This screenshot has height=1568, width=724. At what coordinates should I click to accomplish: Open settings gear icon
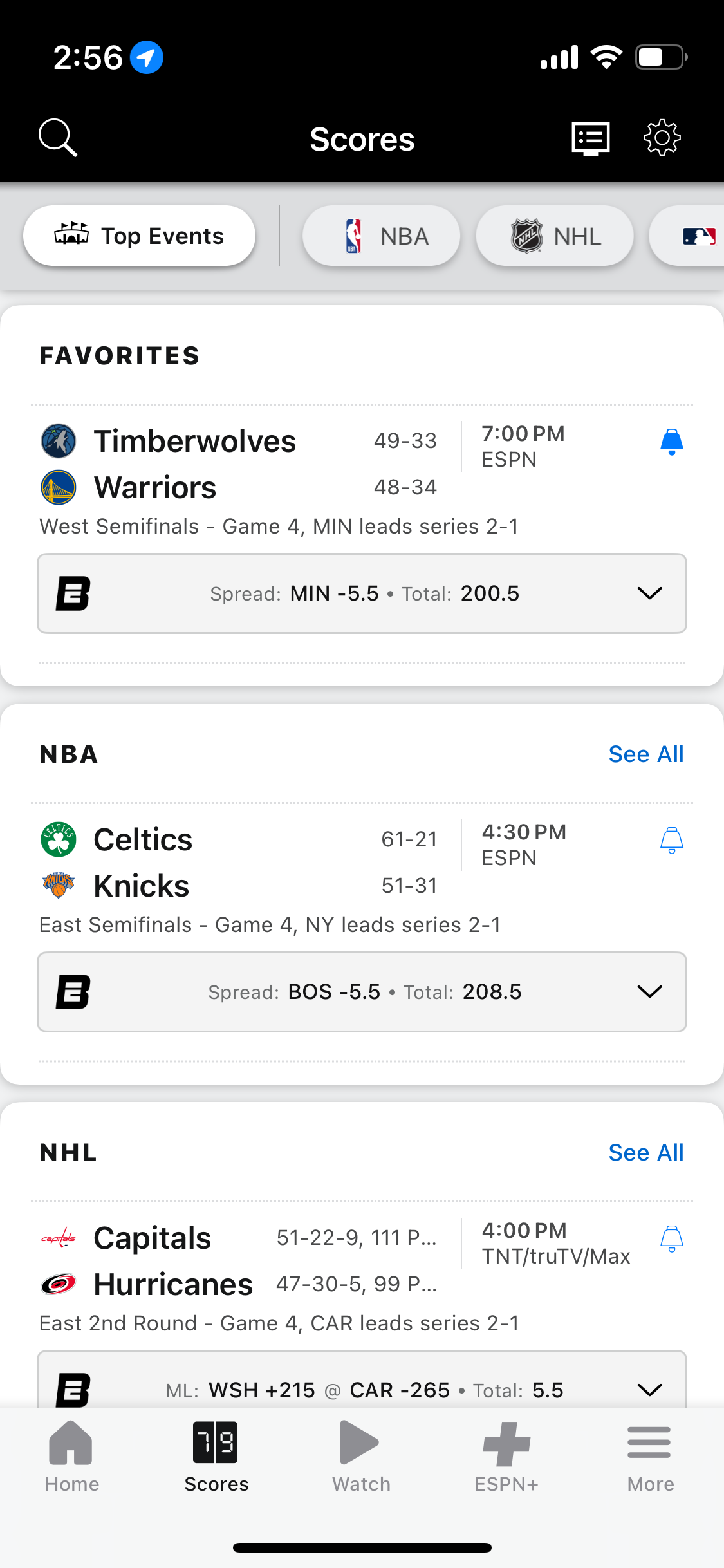pos(662,138)
